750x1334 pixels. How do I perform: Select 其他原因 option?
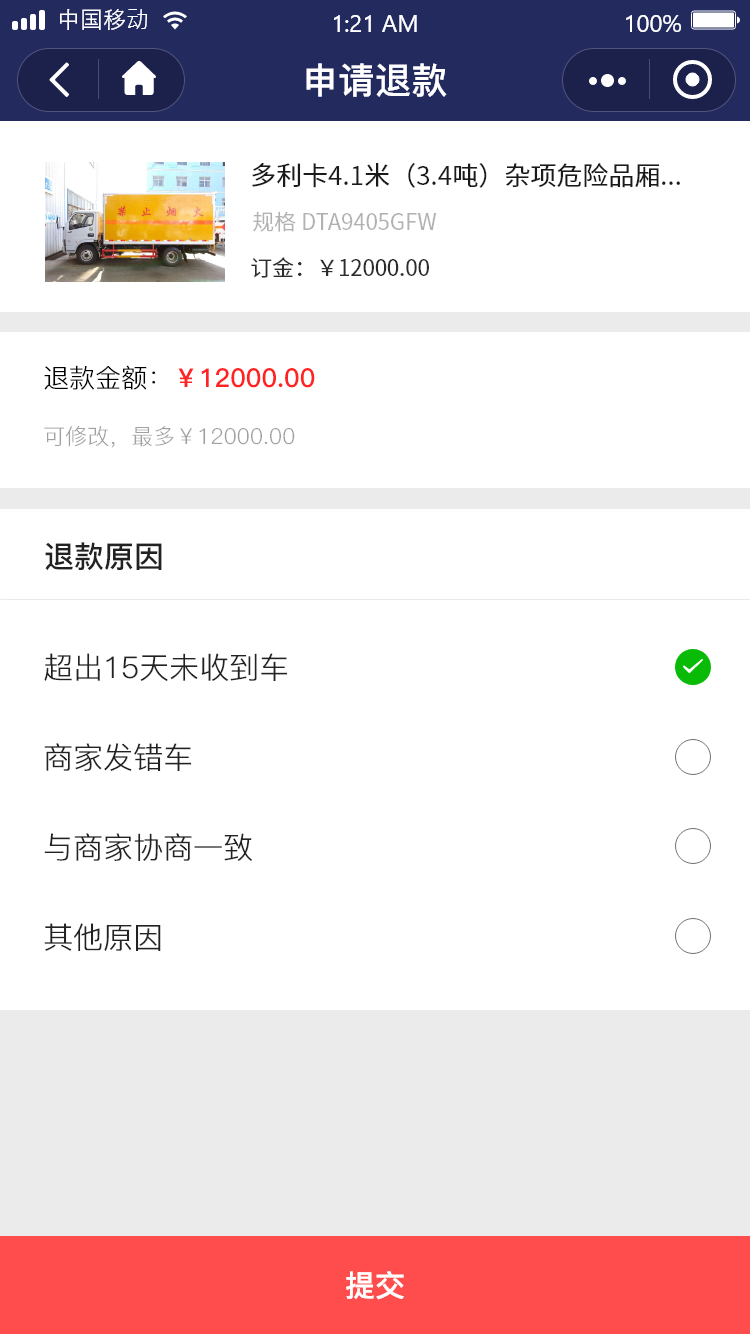(375, 937)
